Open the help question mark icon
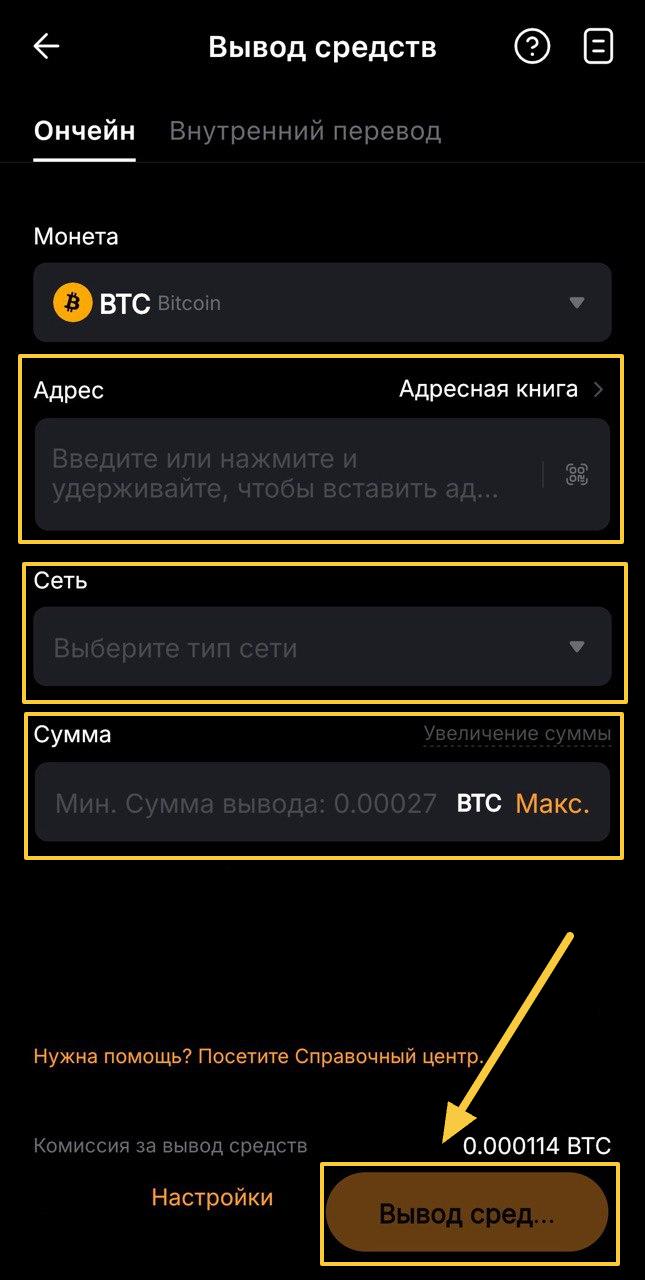 coord(532,46)
